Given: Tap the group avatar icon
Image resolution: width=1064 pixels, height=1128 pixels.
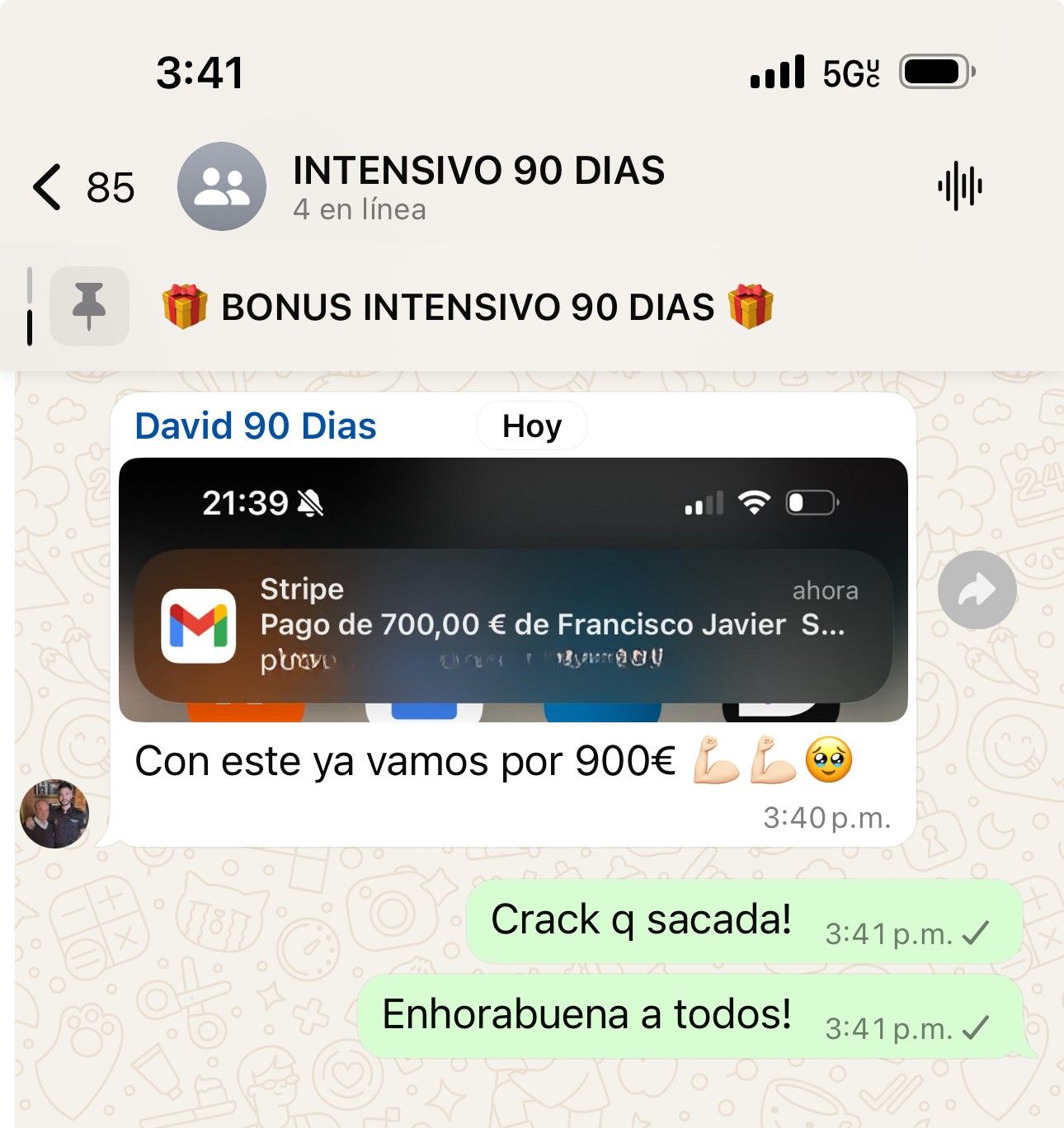Looking at the screenshot, I should click(x=222, y=186).
